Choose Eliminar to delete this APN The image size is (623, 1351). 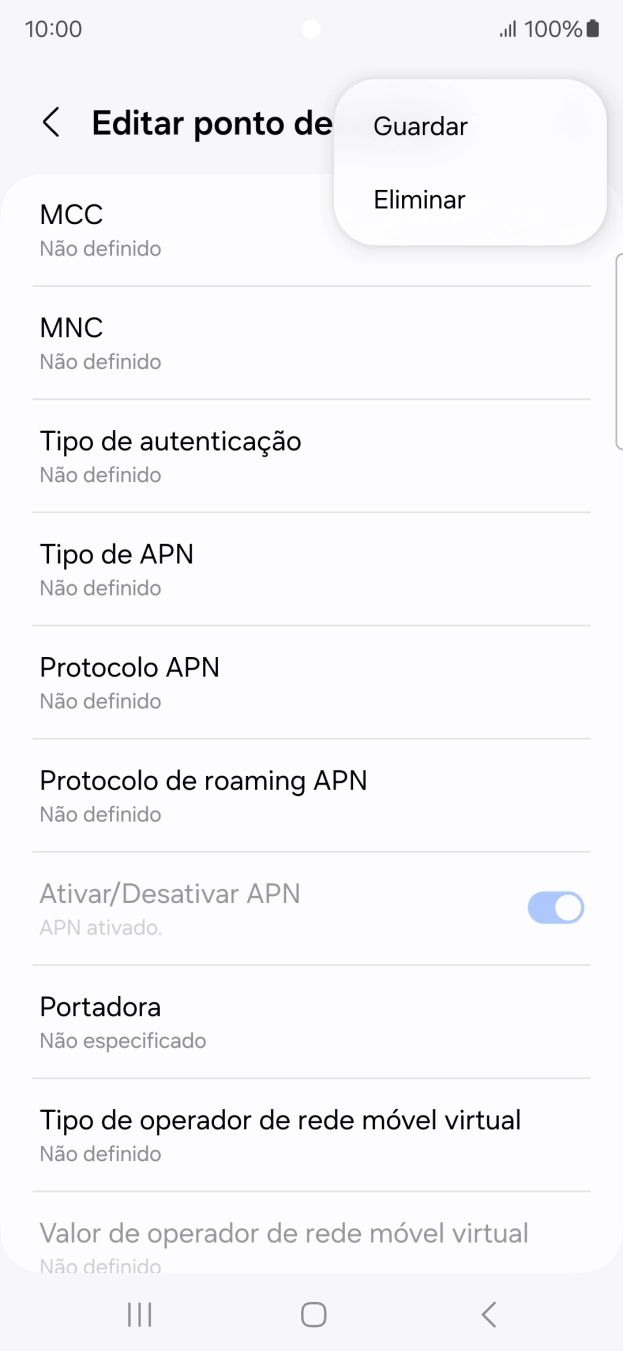[419, 200]
